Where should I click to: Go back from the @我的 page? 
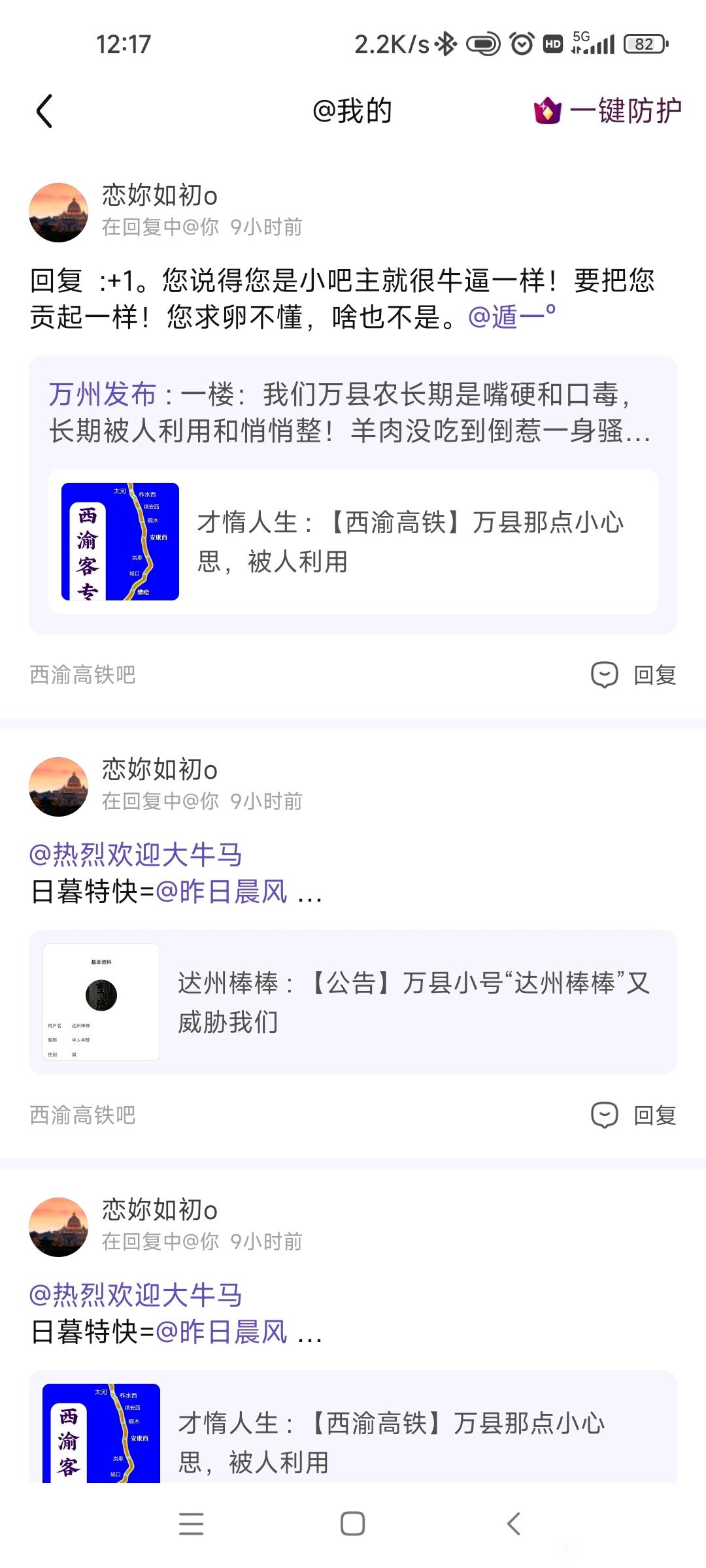[x=44, y=111]
